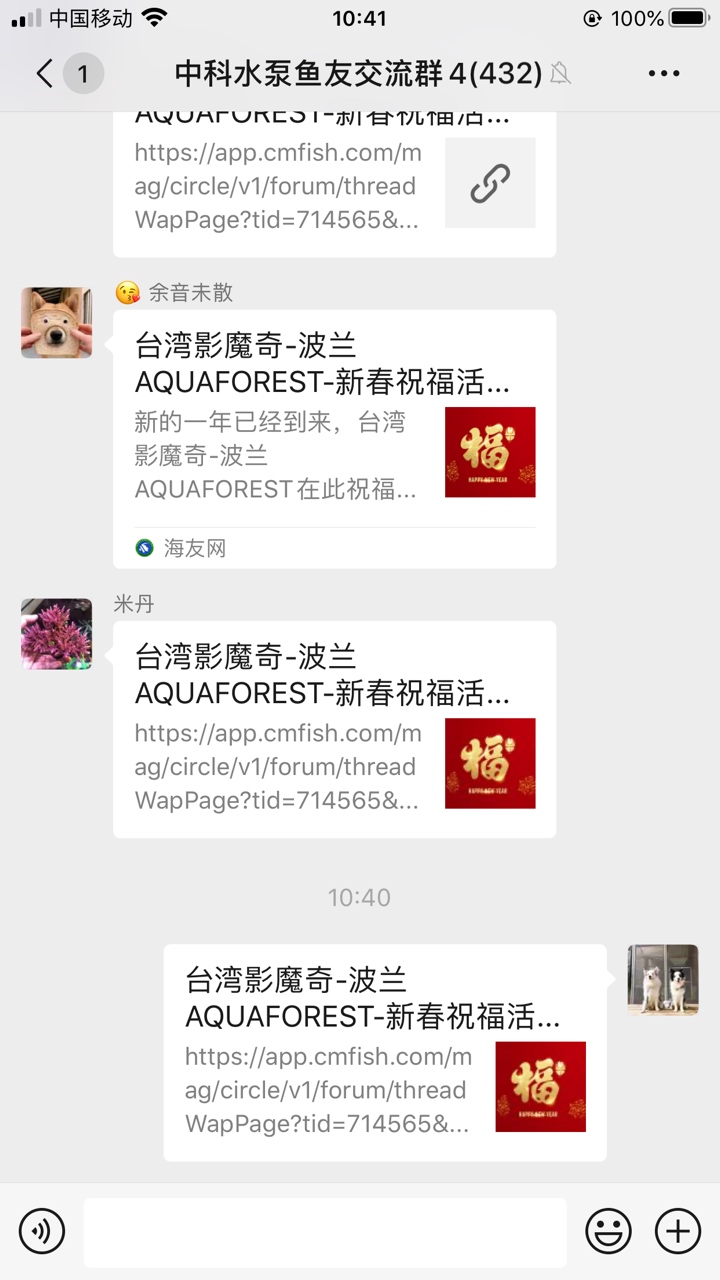Open the shared link card with the chain icon
Viewport: 720px width, 1280px height.
[334, 182]
